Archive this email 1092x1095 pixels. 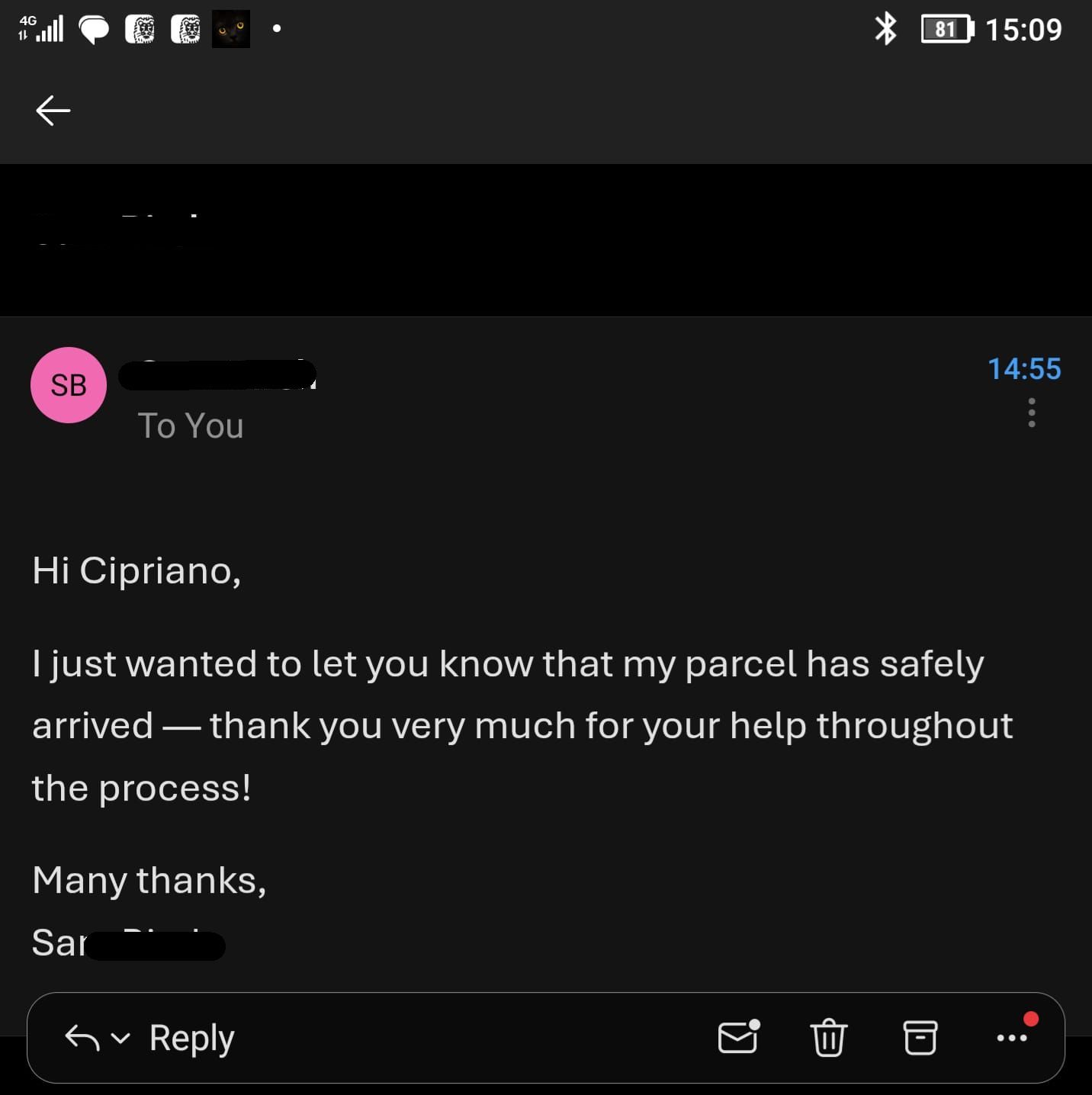tap(920, 1038)
